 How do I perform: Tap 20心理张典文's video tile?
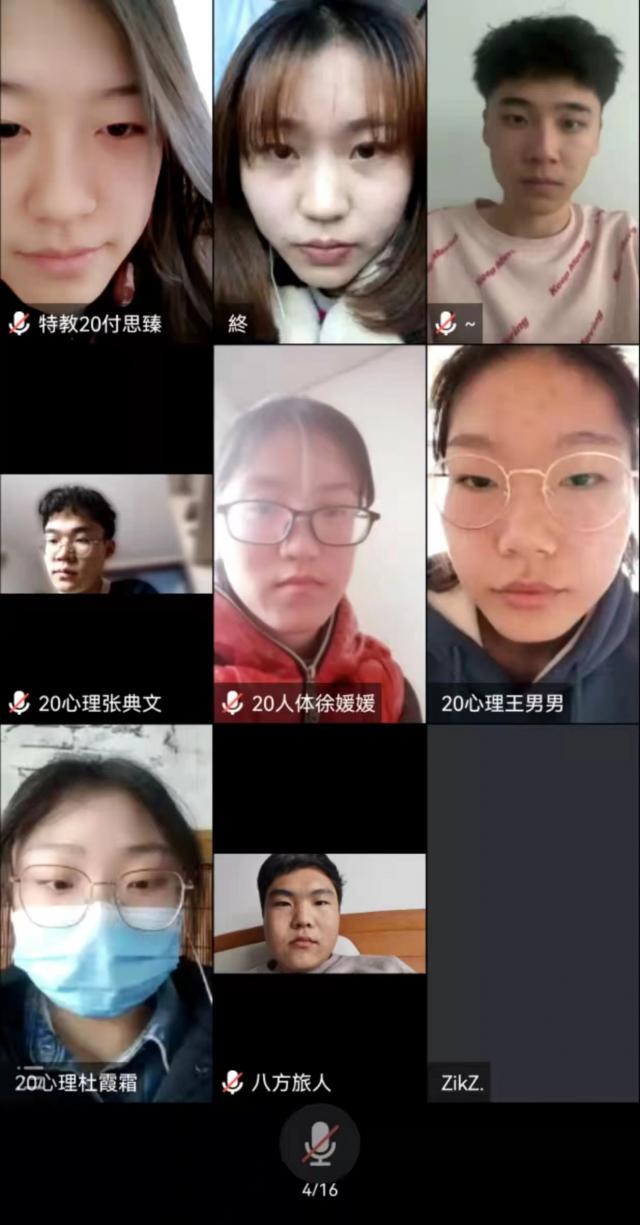click(x=106, y=535)
